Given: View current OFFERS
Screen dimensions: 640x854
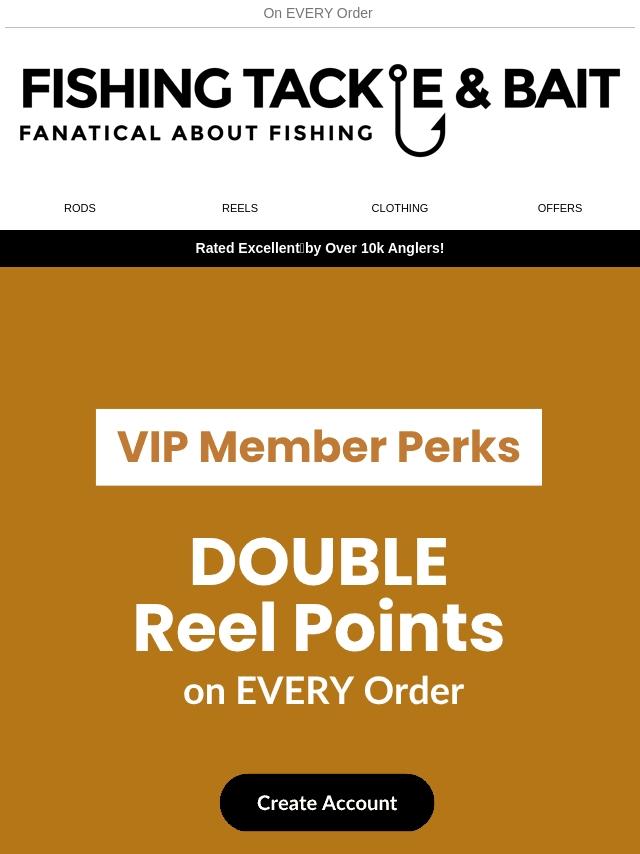Looking at the screenshot, I should [x=559, y=208].
